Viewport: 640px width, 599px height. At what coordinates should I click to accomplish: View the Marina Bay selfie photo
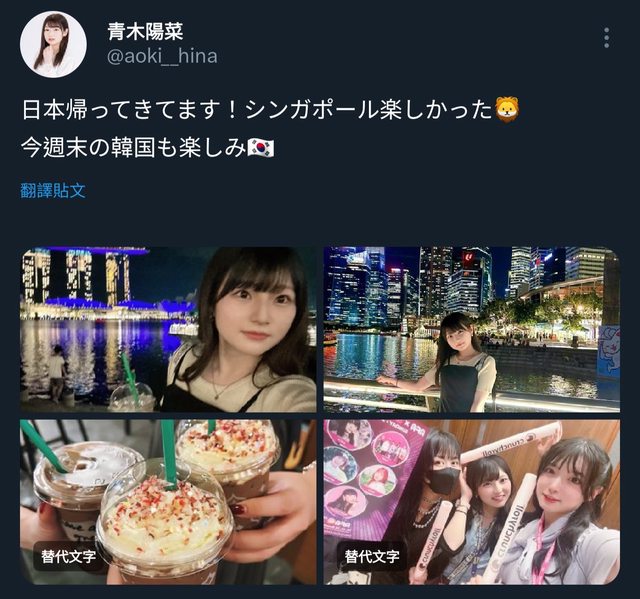[x=168, y=329]
